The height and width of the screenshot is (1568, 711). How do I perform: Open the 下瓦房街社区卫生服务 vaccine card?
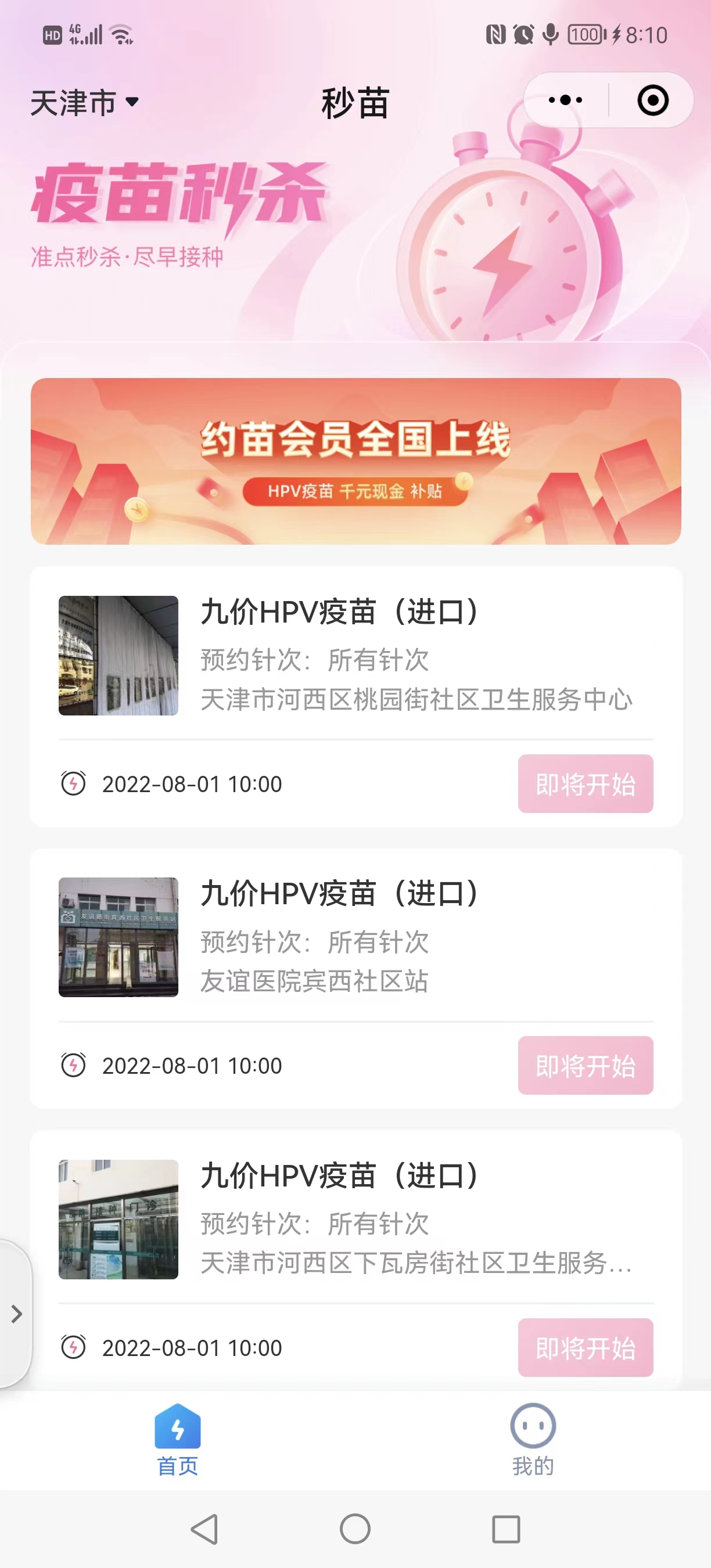point(416,1219)
